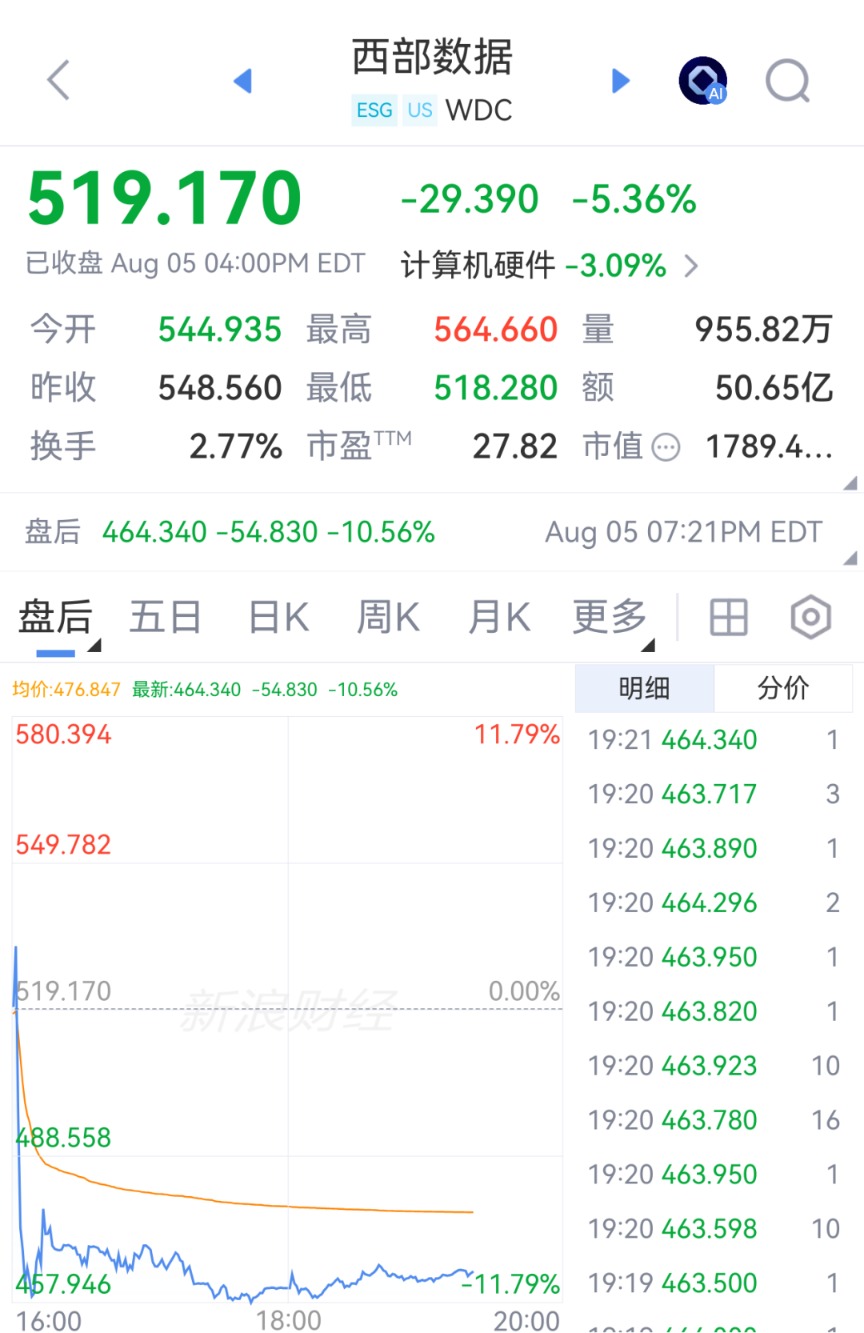Image resolution: width=864 pixels, height=1333 pixels.
Task: Go back using the top-left arrow
Action: coord(59,80)
